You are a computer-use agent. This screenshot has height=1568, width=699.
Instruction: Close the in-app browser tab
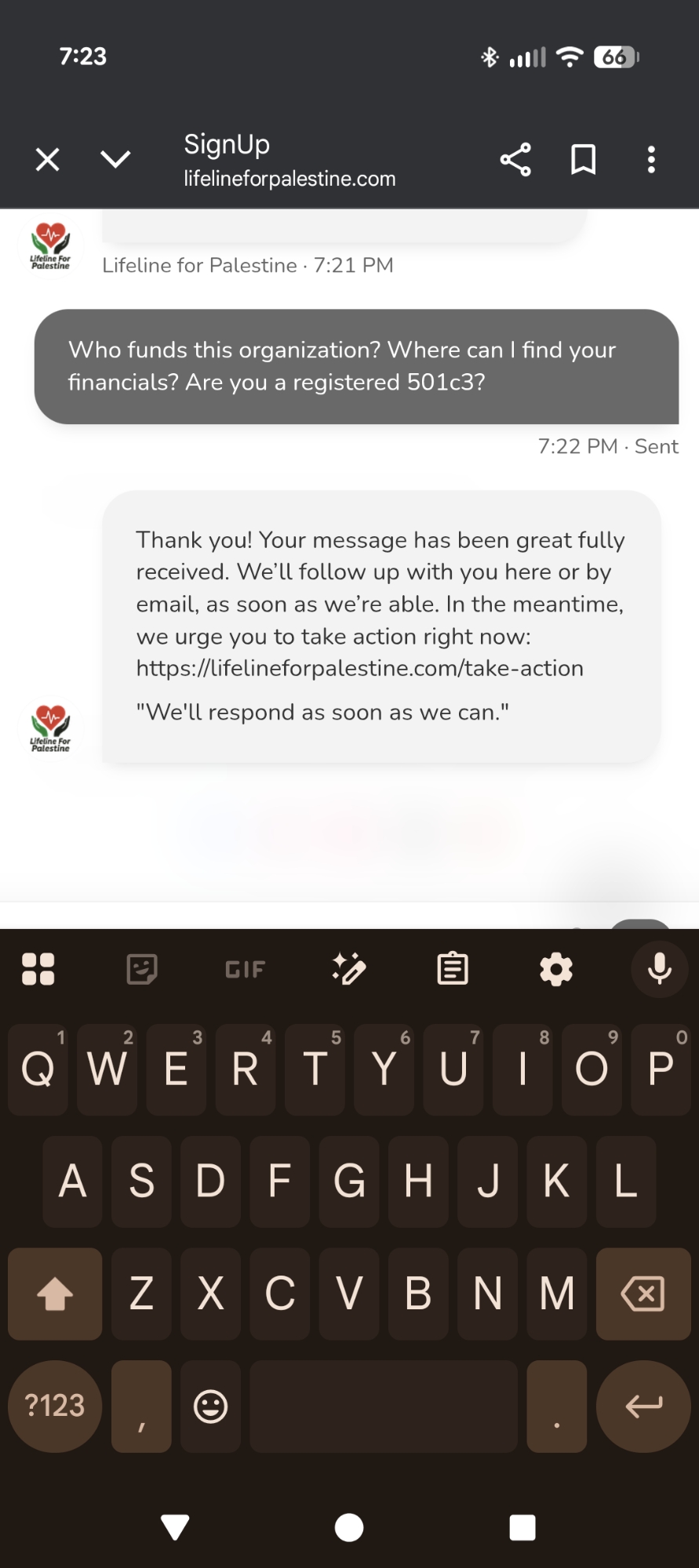(48, 160)
